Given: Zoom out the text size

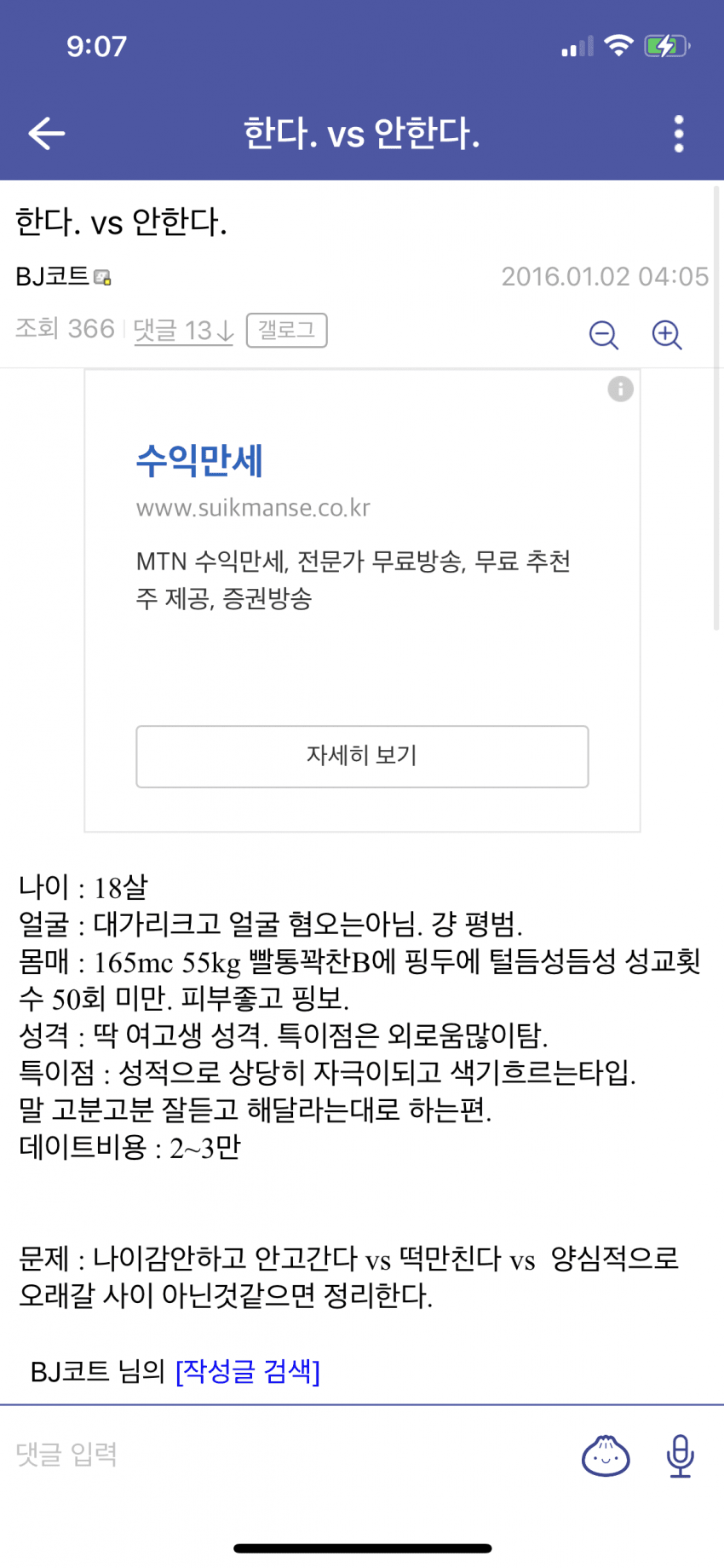Looking at the screenshot, I should pos(603,335).
